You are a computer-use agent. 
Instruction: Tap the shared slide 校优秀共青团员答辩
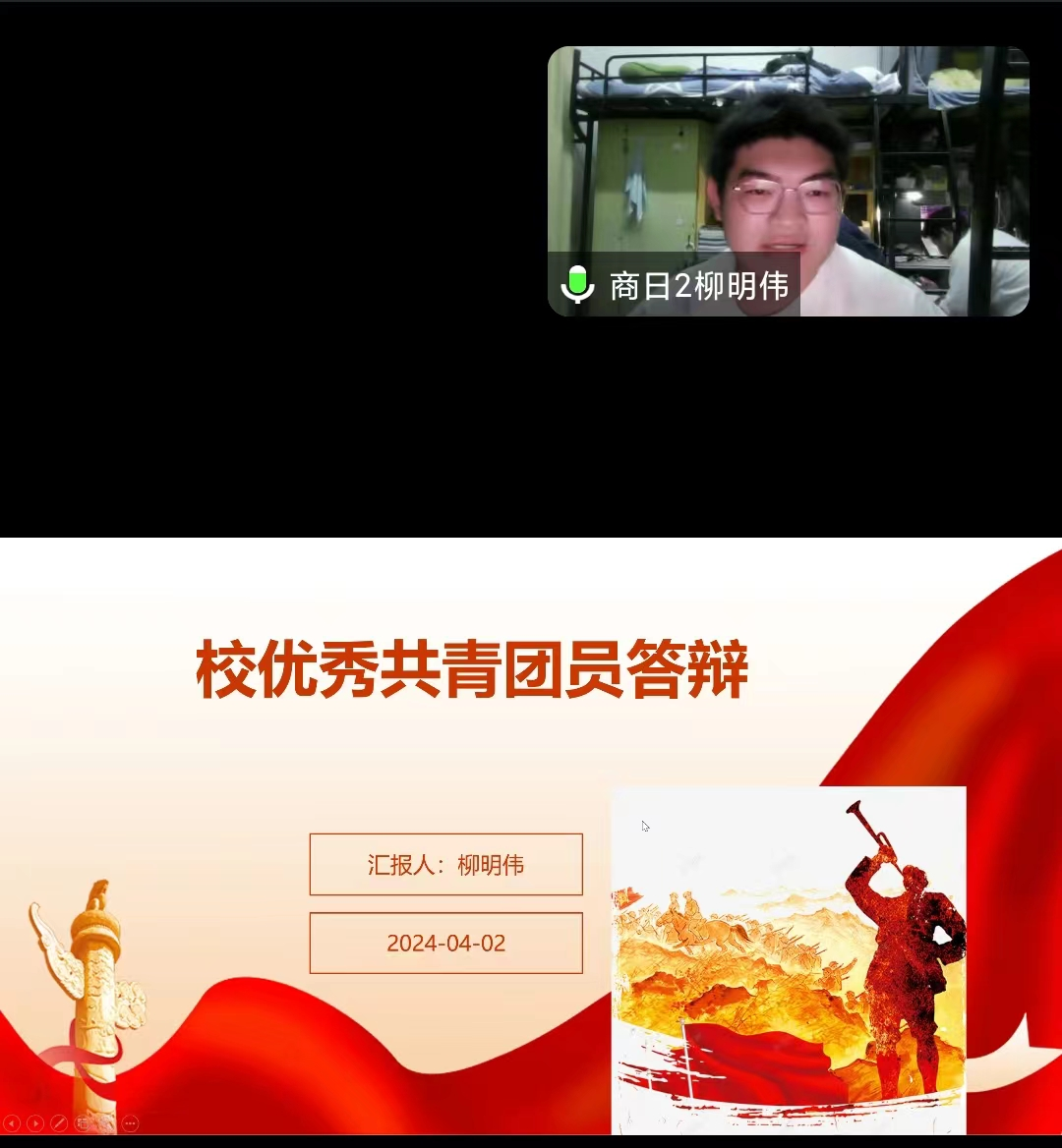click(x=531, y=835)
